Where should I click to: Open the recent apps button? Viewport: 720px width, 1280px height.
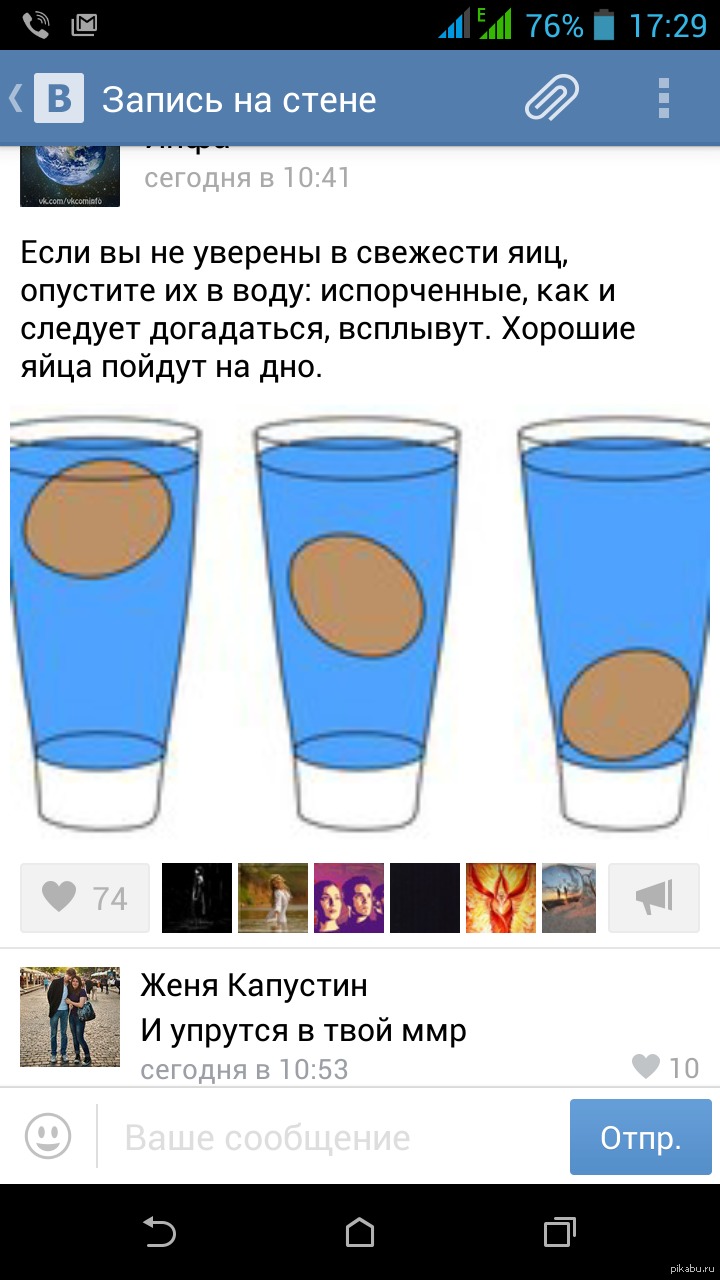click(559, 1231)
